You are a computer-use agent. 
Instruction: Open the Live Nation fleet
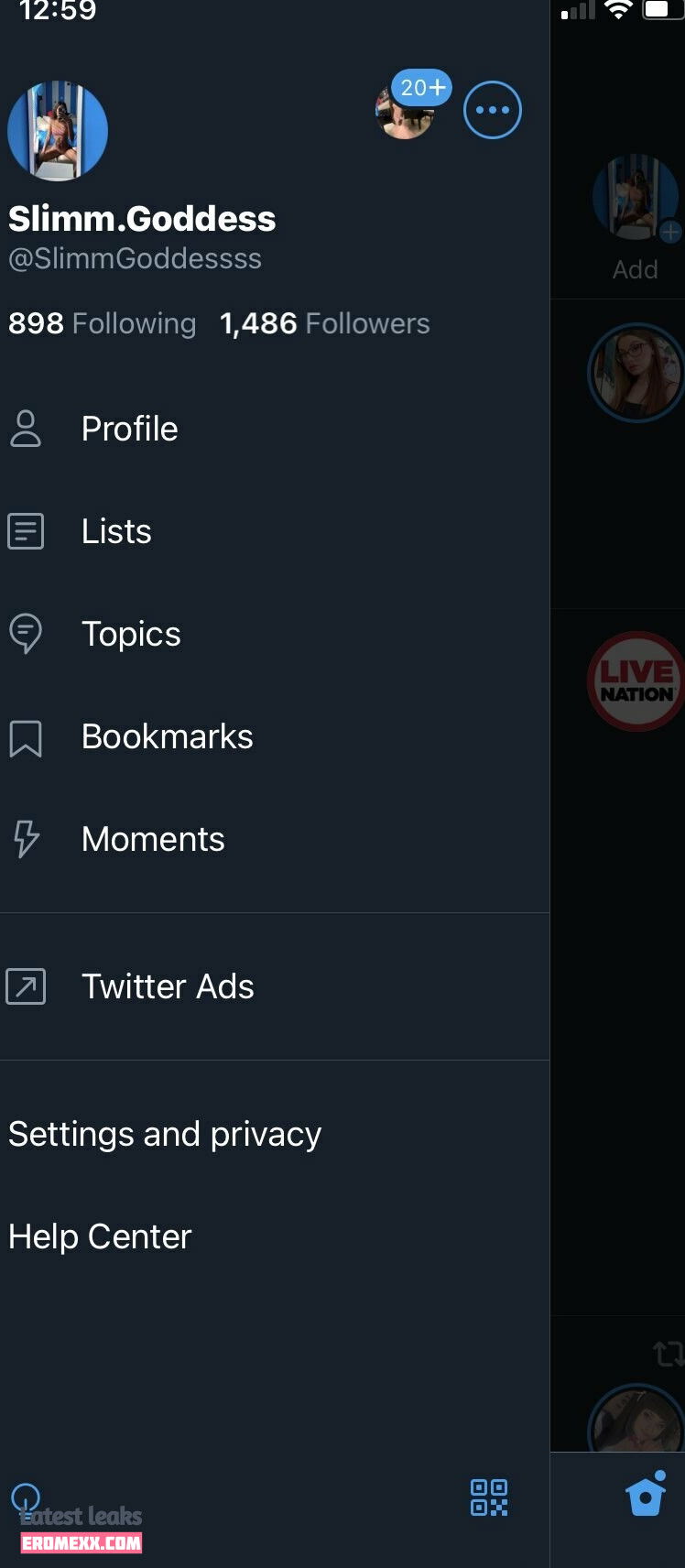pos(636,681)
